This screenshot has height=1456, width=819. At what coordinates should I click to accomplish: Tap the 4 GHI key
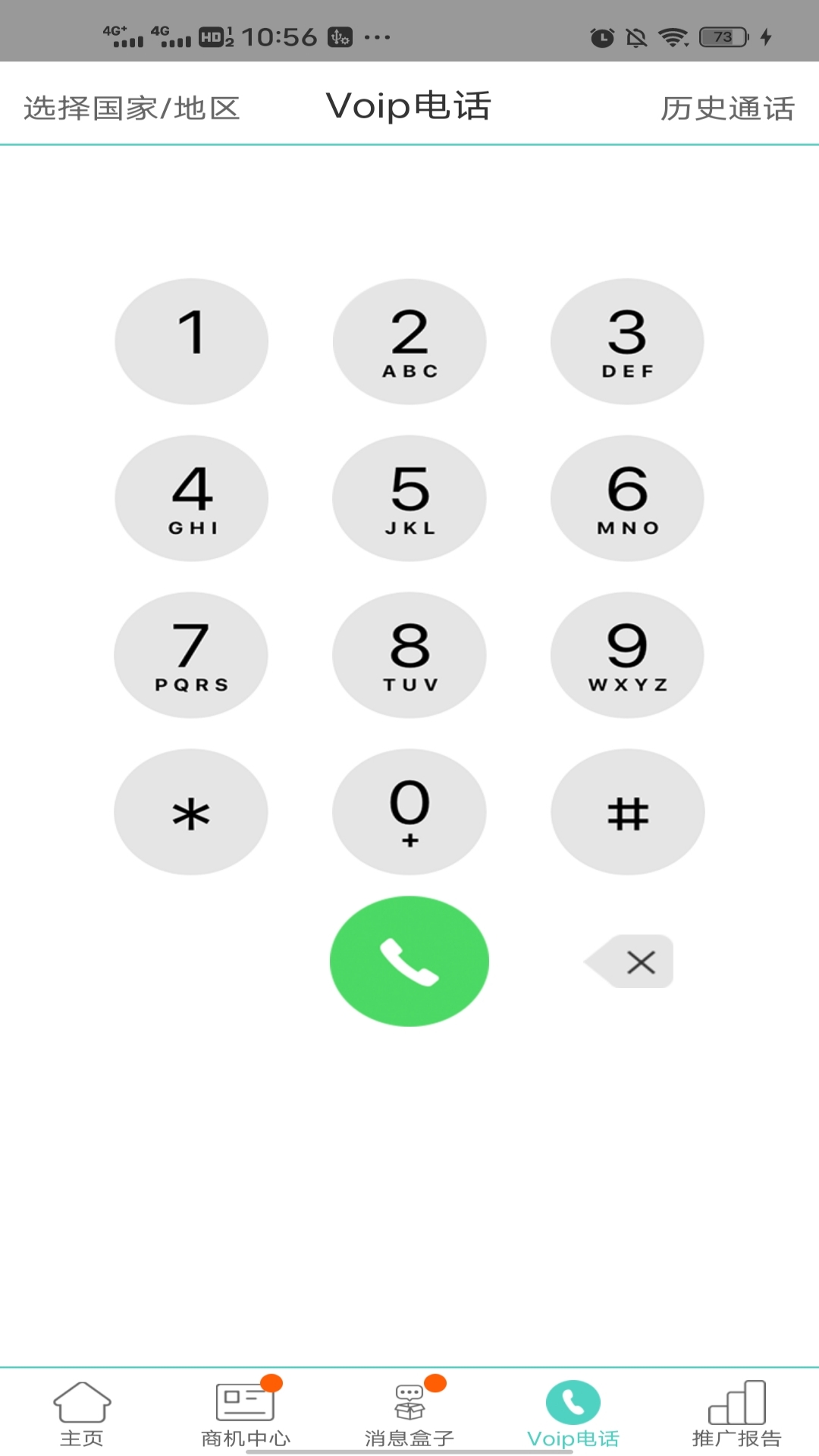(191, 498)
